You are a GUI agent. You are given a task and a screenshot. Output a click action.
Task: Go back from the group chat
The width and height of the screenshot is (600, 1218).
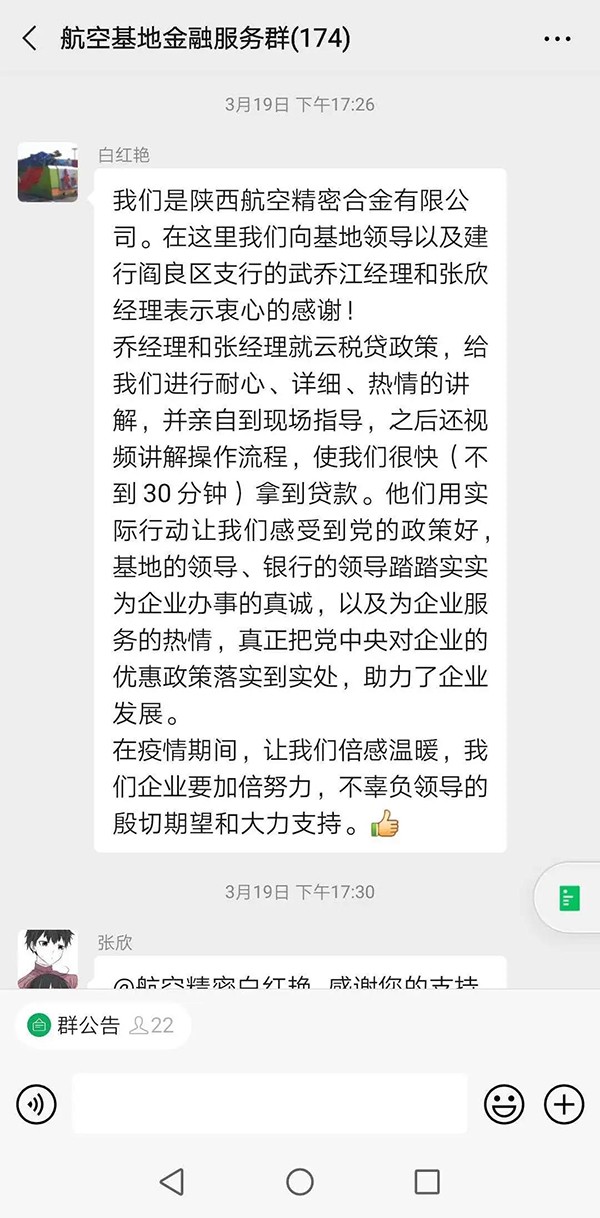click(x=29, y=39)
